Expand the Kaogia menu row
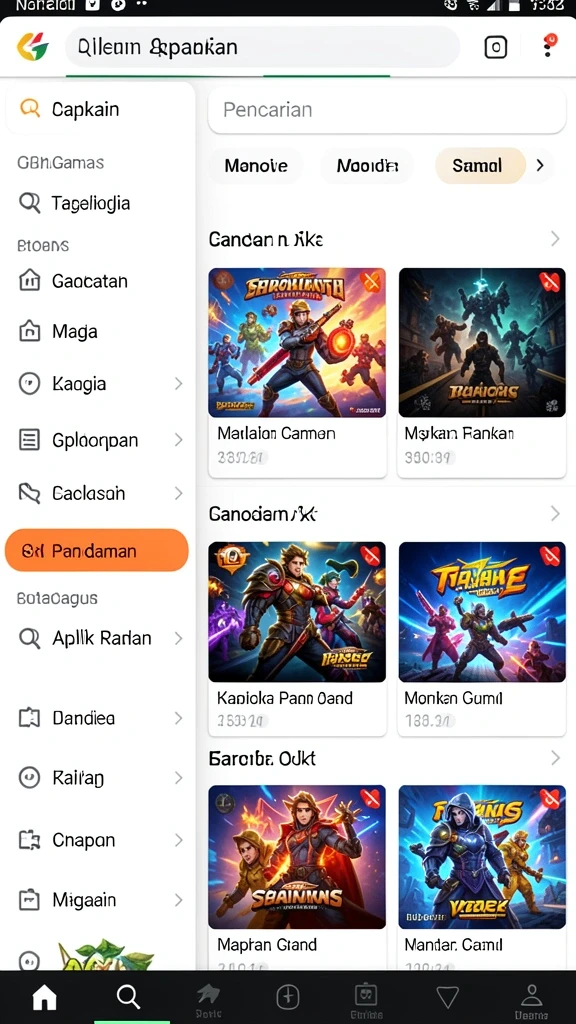The image size is (576, 1024). click(98, 384)
